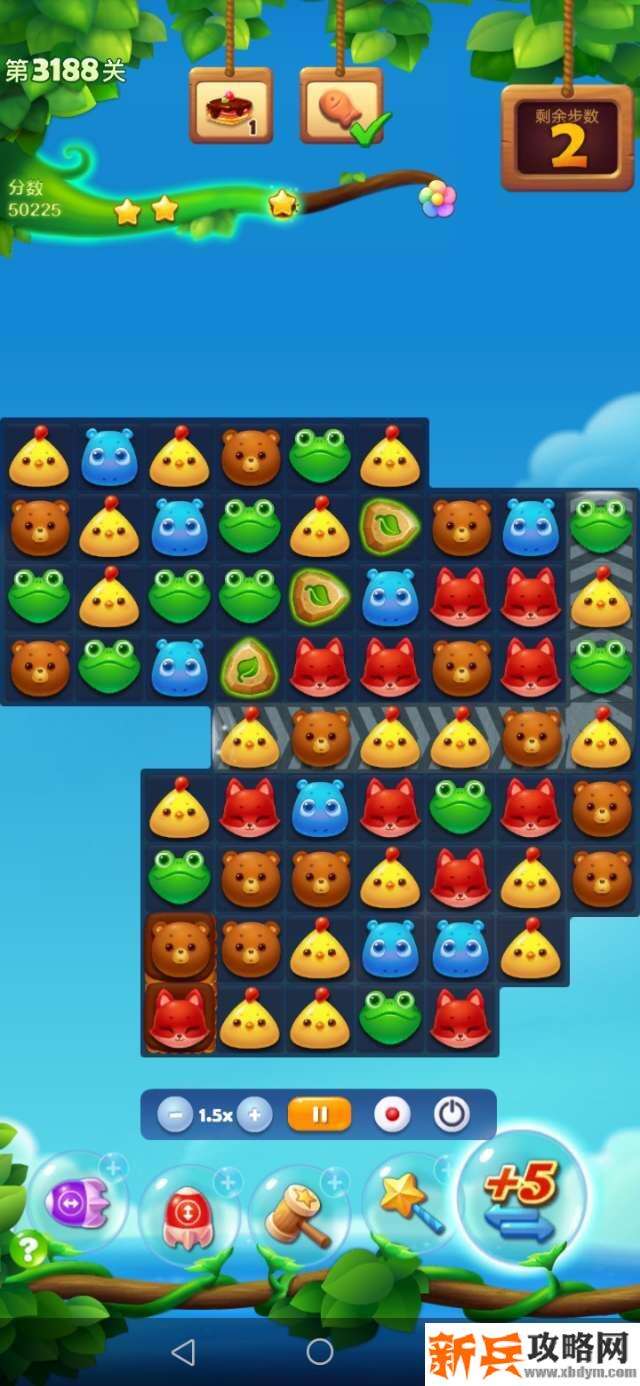Pause the recording with orange button
640x1386 pixels.
pyautogui.click(x=319, y=1114)
